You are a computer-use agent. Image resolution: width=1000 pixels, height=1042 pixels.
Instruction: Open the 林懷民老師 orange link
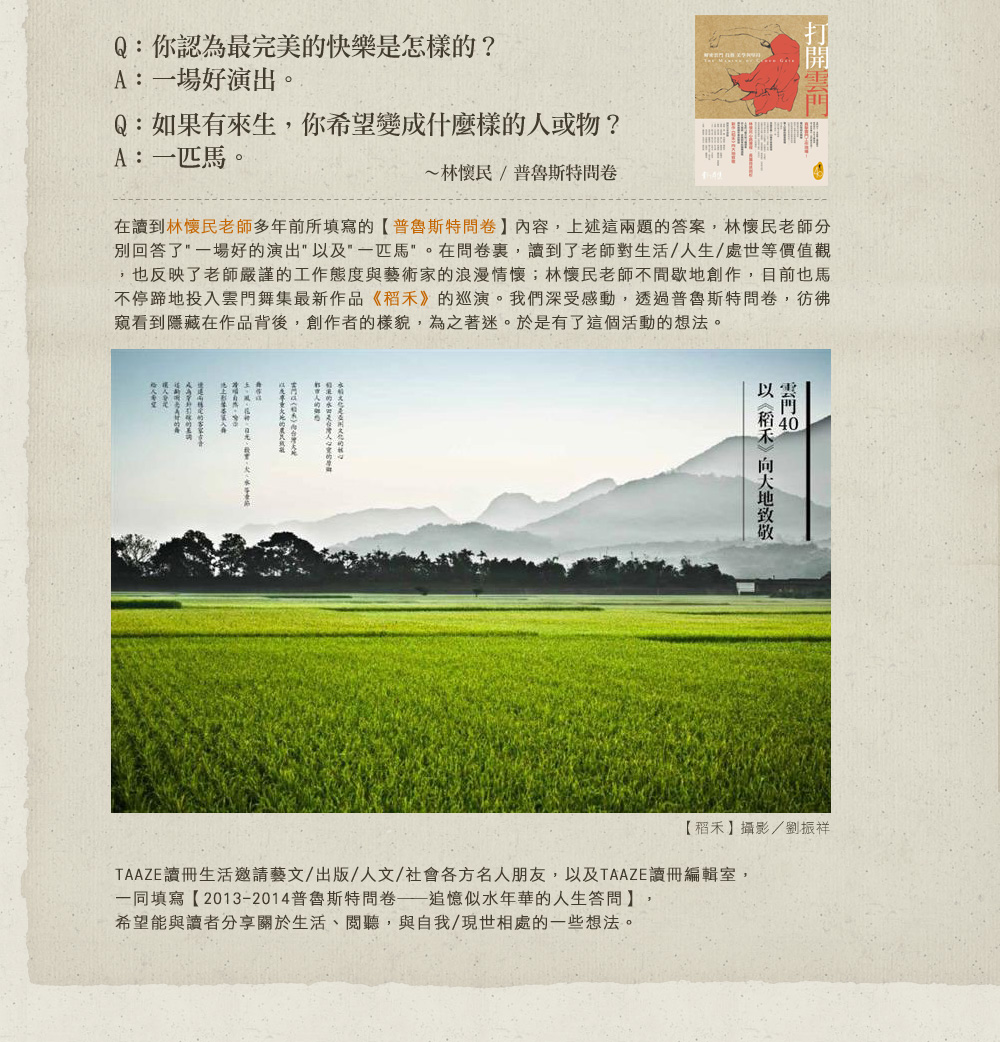[x=209, y=226]
